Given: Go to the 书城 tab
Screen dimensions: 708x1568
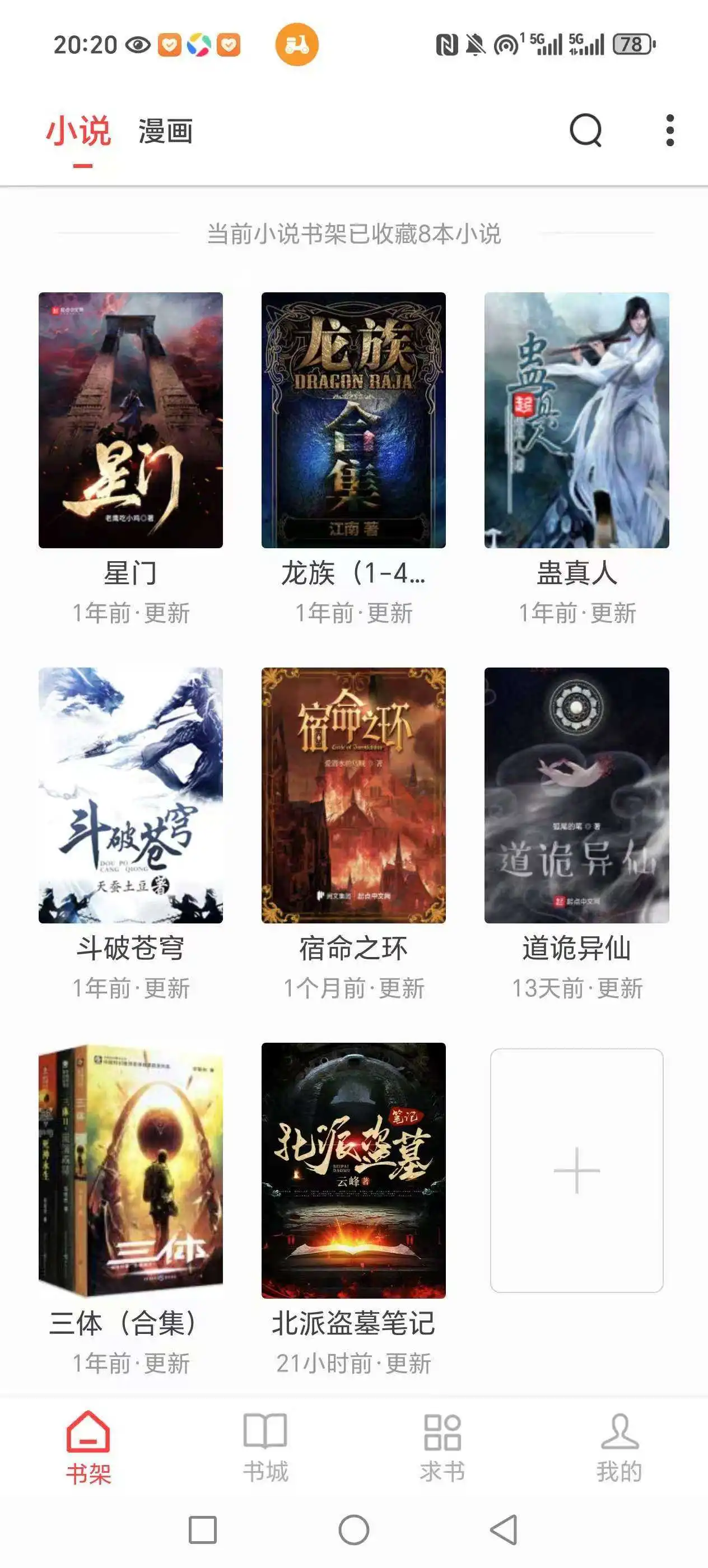Looking at the screenshot, I should coord(265,1448).
